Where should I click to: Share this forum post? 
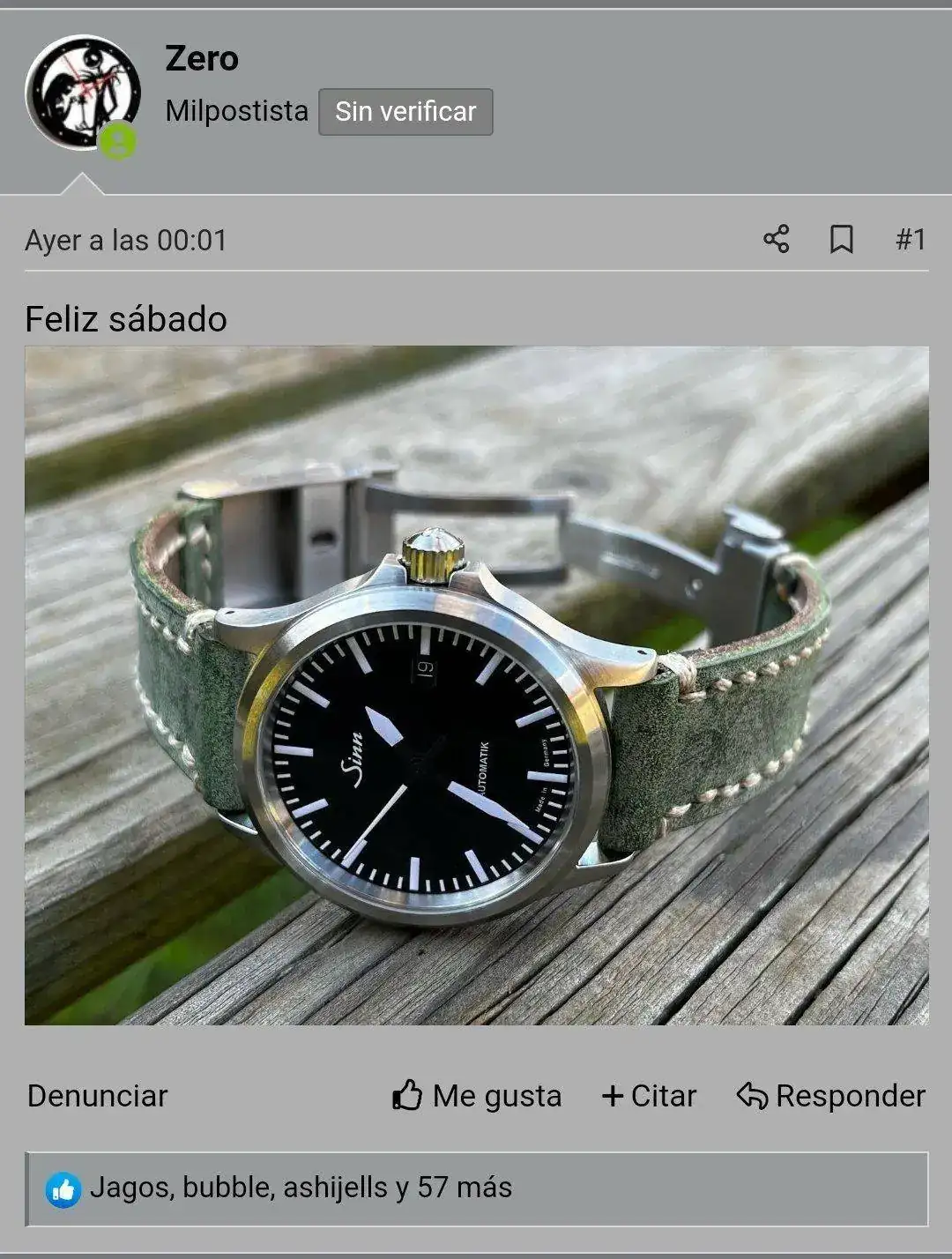point(776,239)
